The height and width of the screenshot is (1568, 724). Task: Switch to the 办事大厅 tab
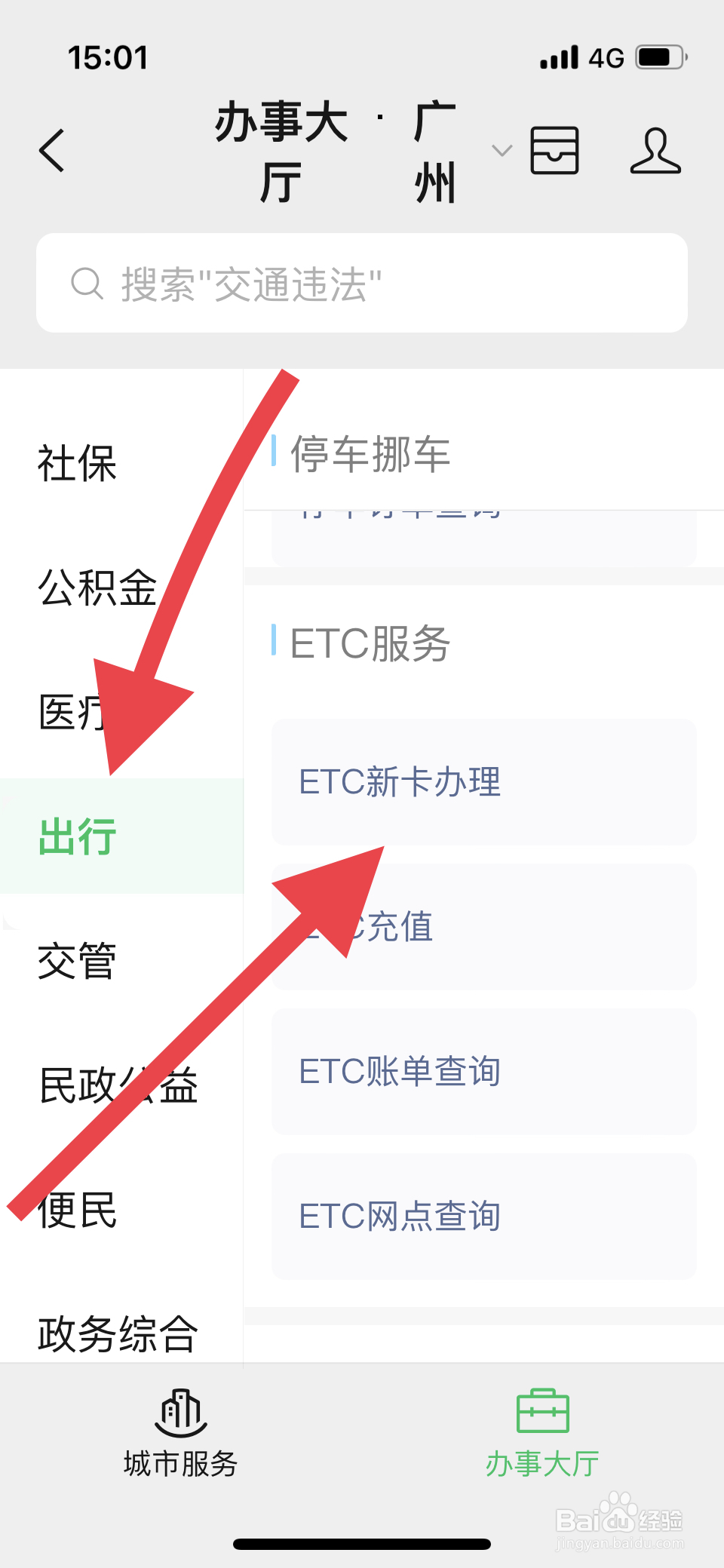pos(543,1433)
